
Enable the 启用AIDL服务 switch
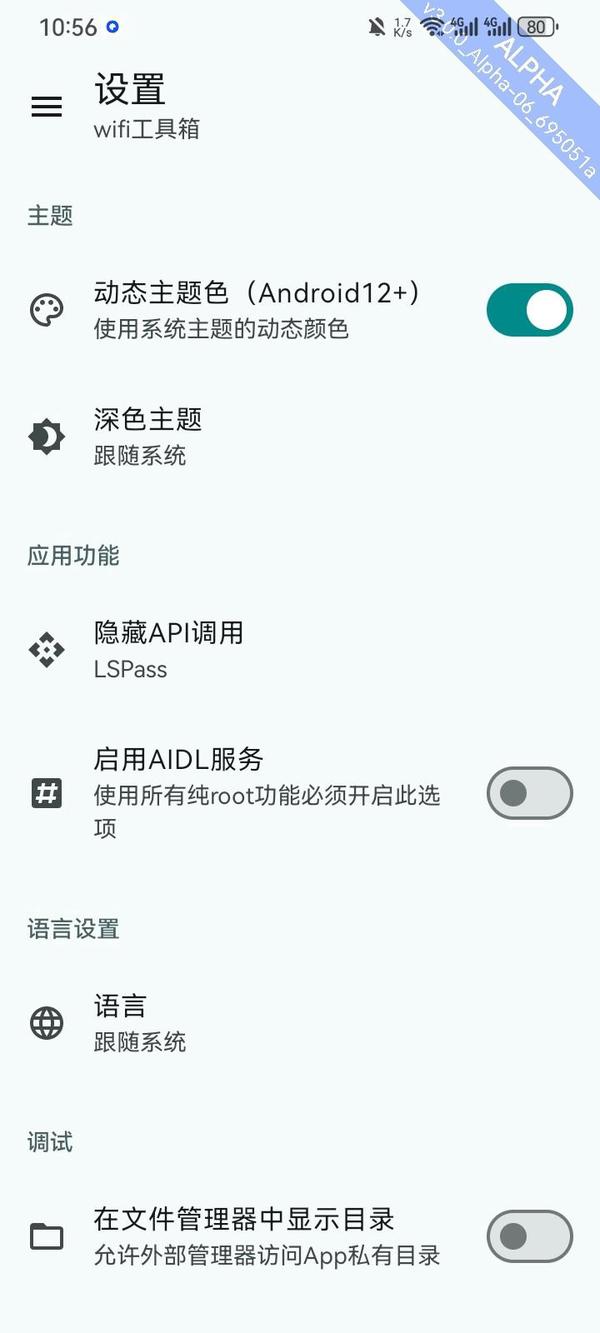coord(529,794)
